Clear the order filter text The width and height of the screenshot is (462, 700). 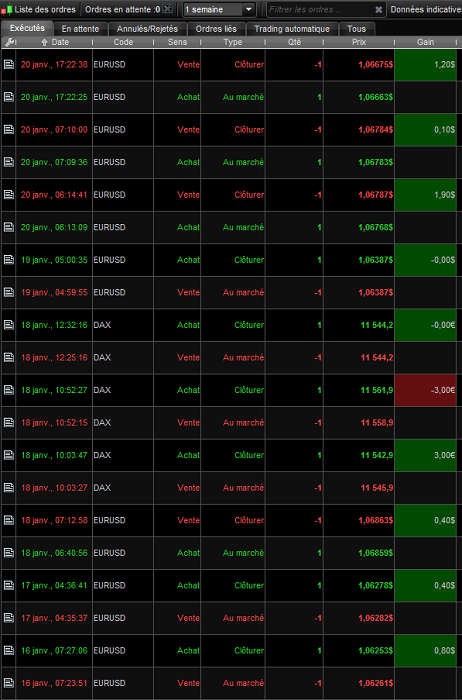(x=379, y=9)
